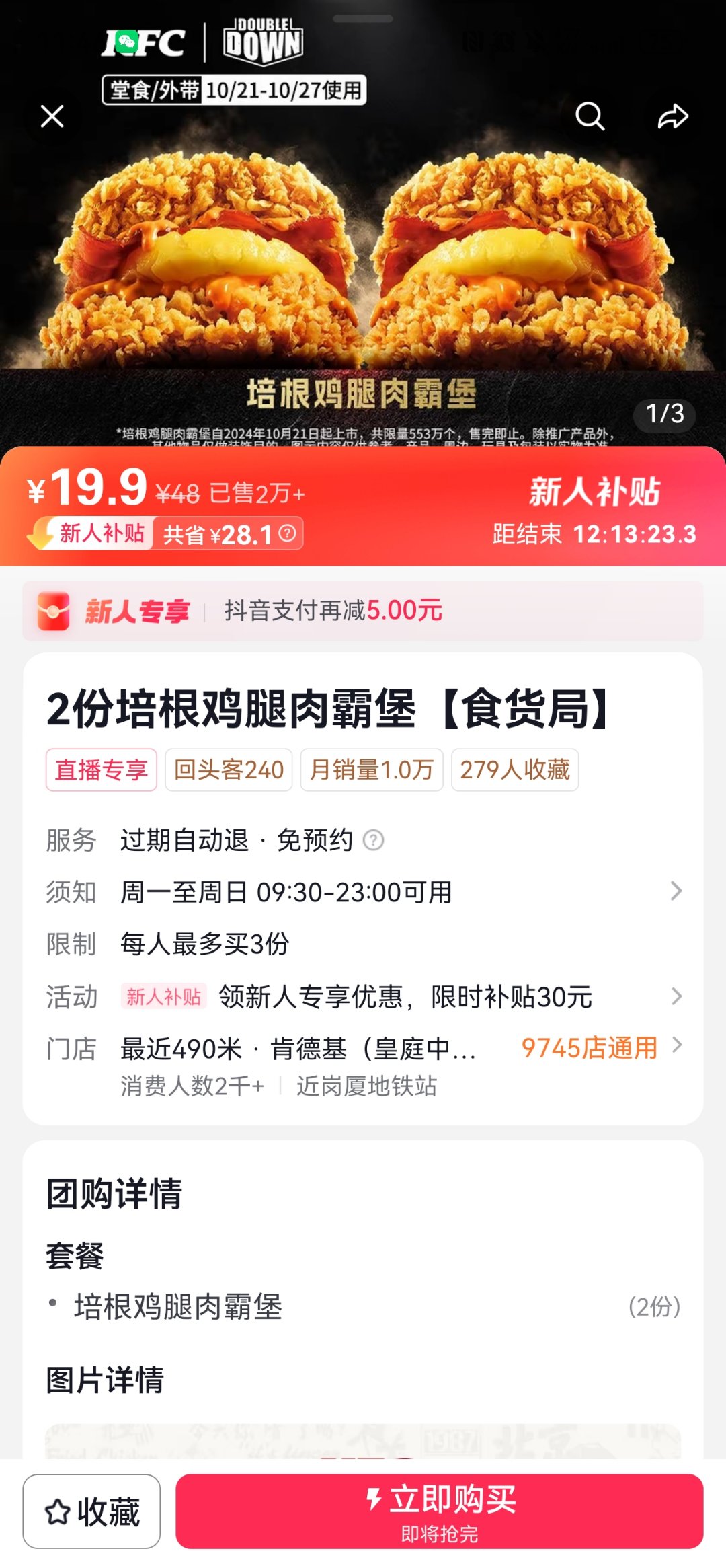
Task: Open the 活动 新人补贴 promotion row
Action: [x=364, y=996]
